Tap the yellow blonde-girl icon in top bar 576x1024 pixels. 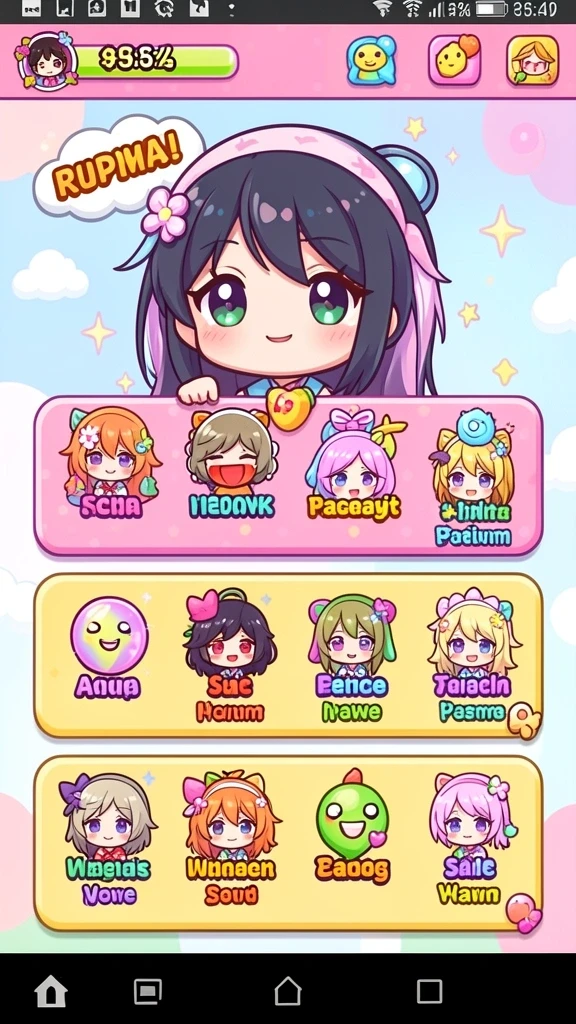pos(533,61)
